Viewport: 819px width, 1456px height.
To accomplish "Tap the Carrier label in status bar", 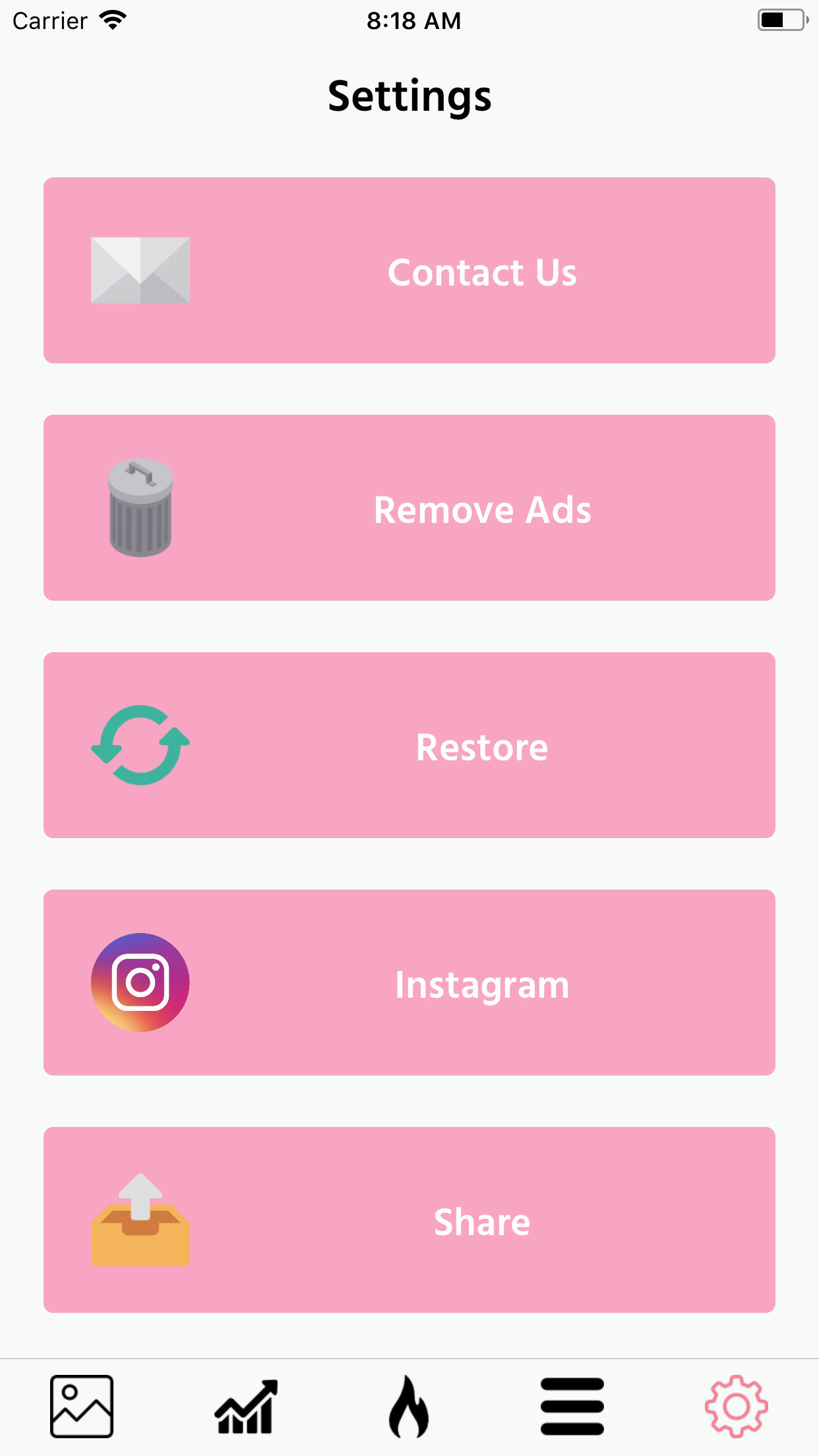I will coord(49,20).
